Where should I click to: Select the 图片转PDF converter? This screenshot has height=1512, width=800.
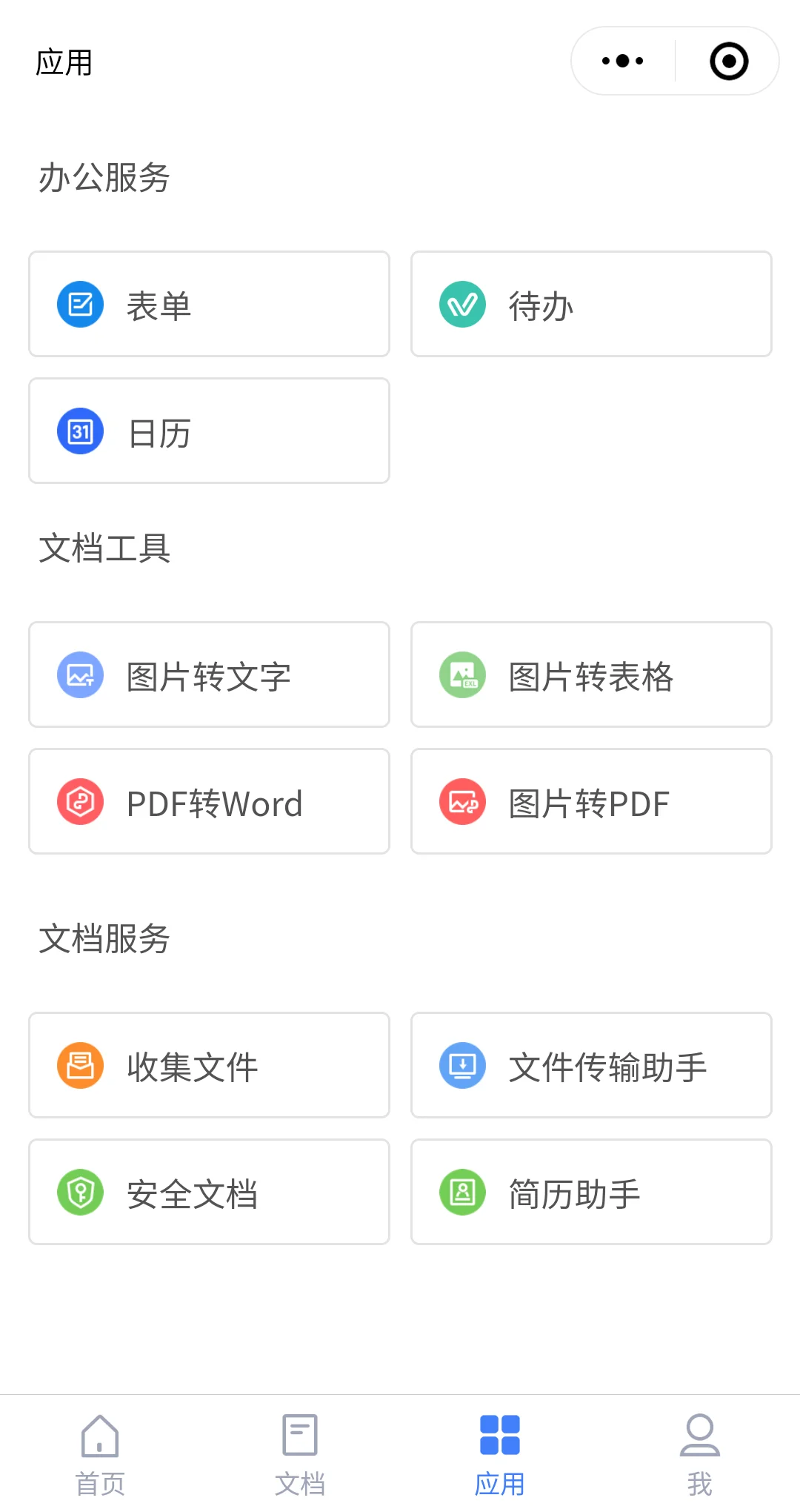tap(591, 801)
